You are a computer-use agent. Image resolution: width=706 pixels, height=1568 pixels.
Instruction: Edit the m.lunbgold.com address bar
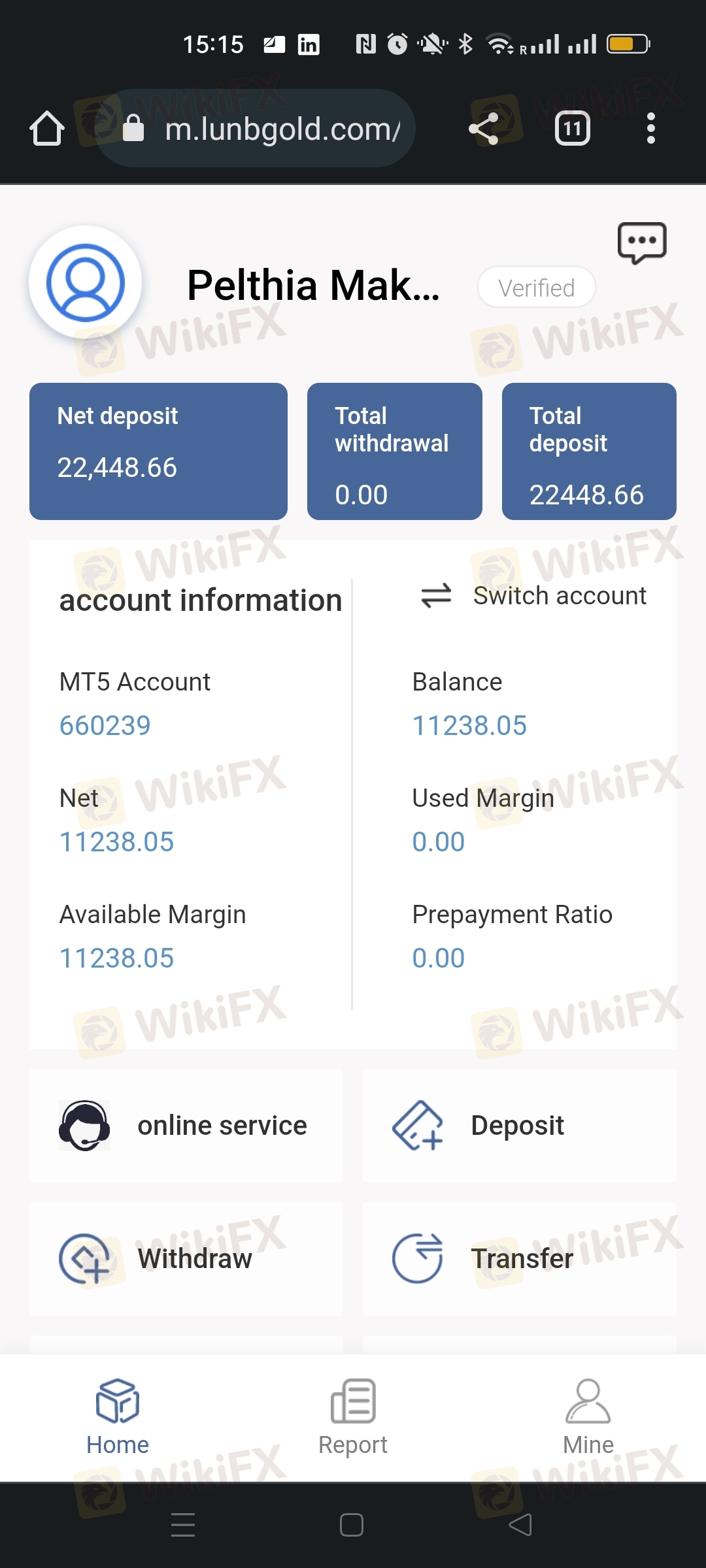(x=275, y=129)
